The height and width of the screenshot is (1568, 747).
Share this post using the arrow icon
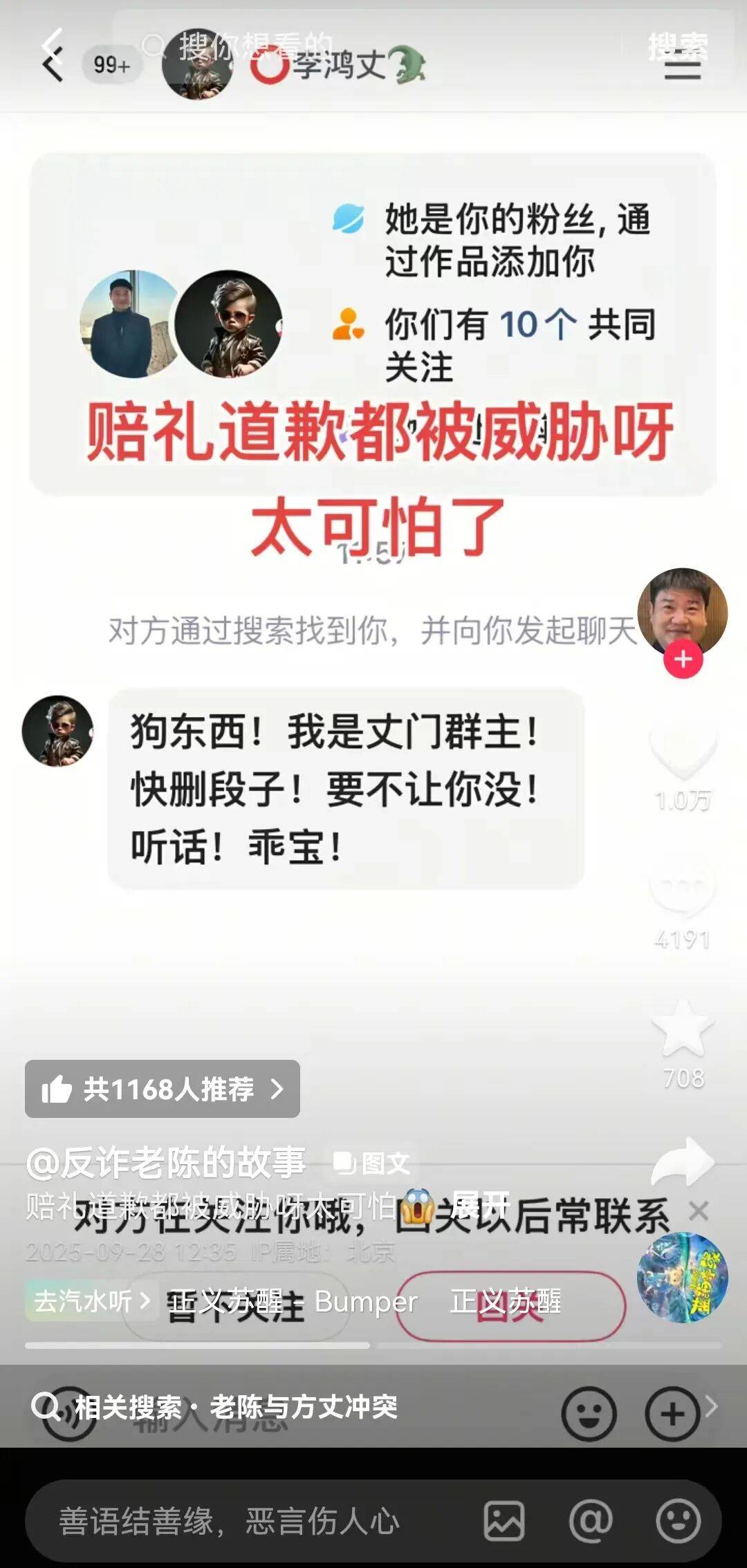(x=683, y=1161)
